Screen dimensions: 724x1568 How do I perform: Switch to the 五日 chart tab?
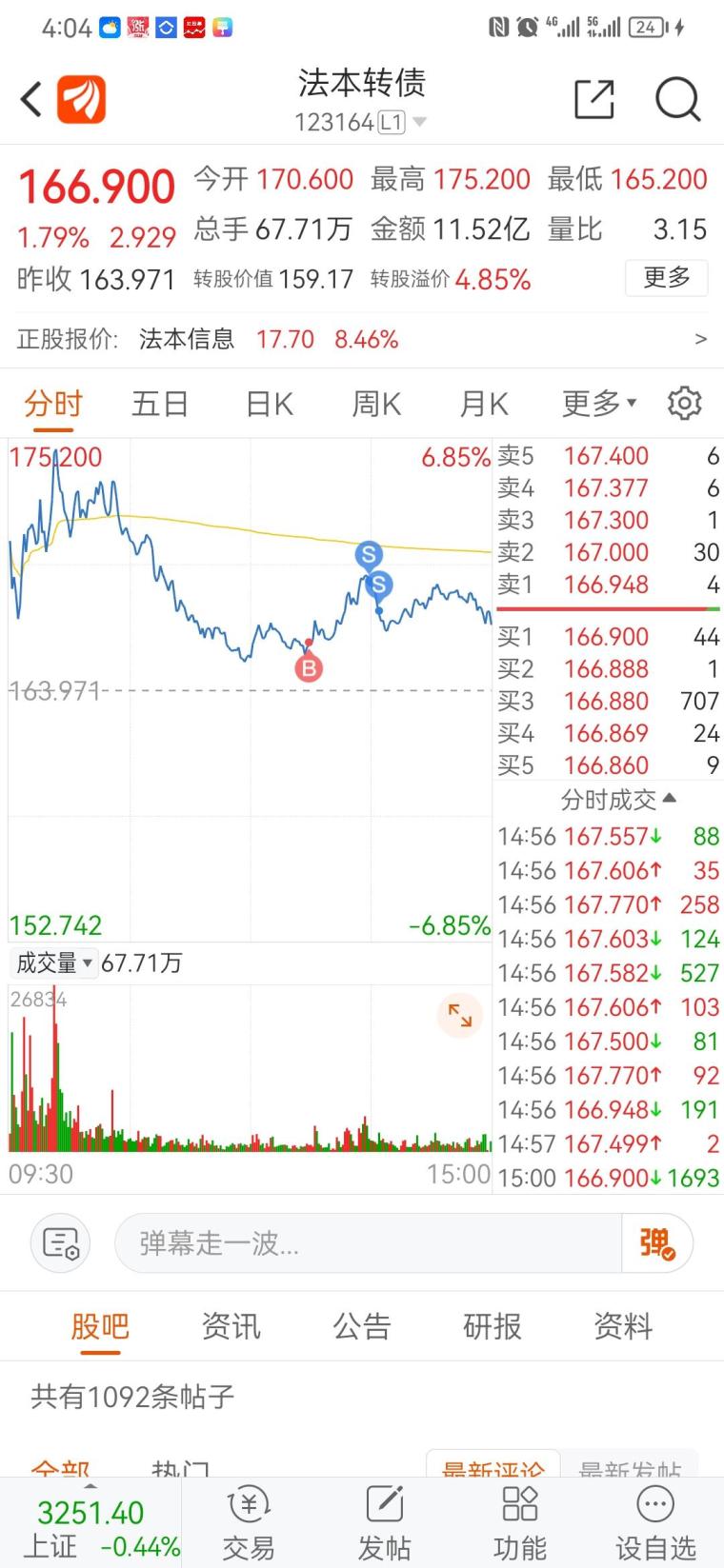[x=159, y=405]
